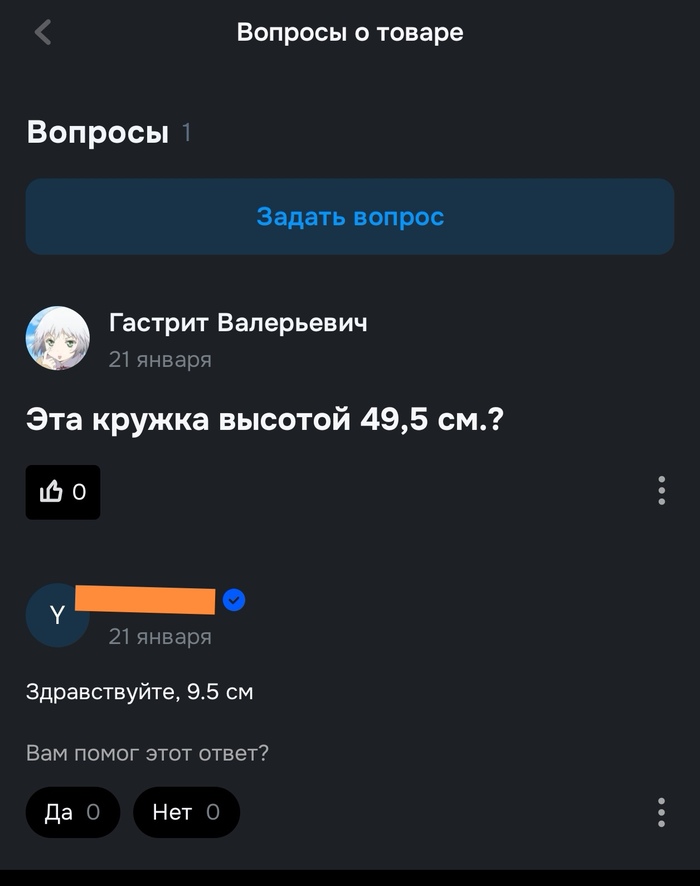Screen dimensions: 700x886
Task: Go back from product questions
Action: click(x=43, y=32)
